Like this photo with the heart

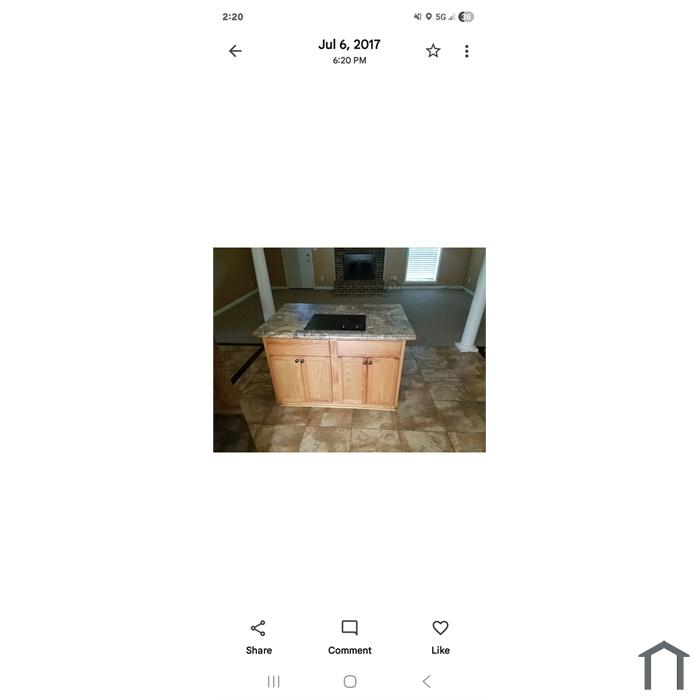pos(440,636)
